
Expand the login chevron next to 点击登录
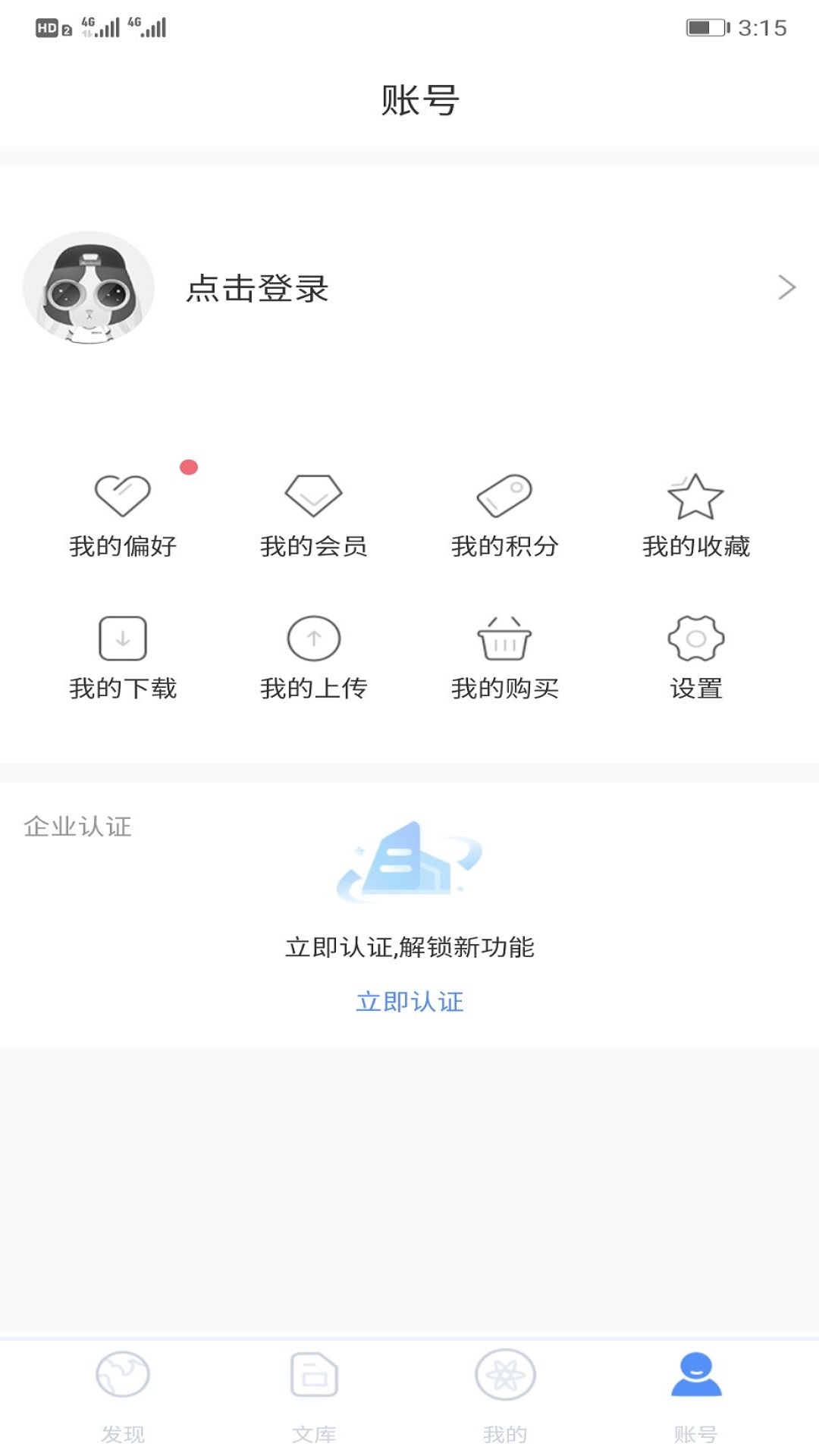click(787, 288)
